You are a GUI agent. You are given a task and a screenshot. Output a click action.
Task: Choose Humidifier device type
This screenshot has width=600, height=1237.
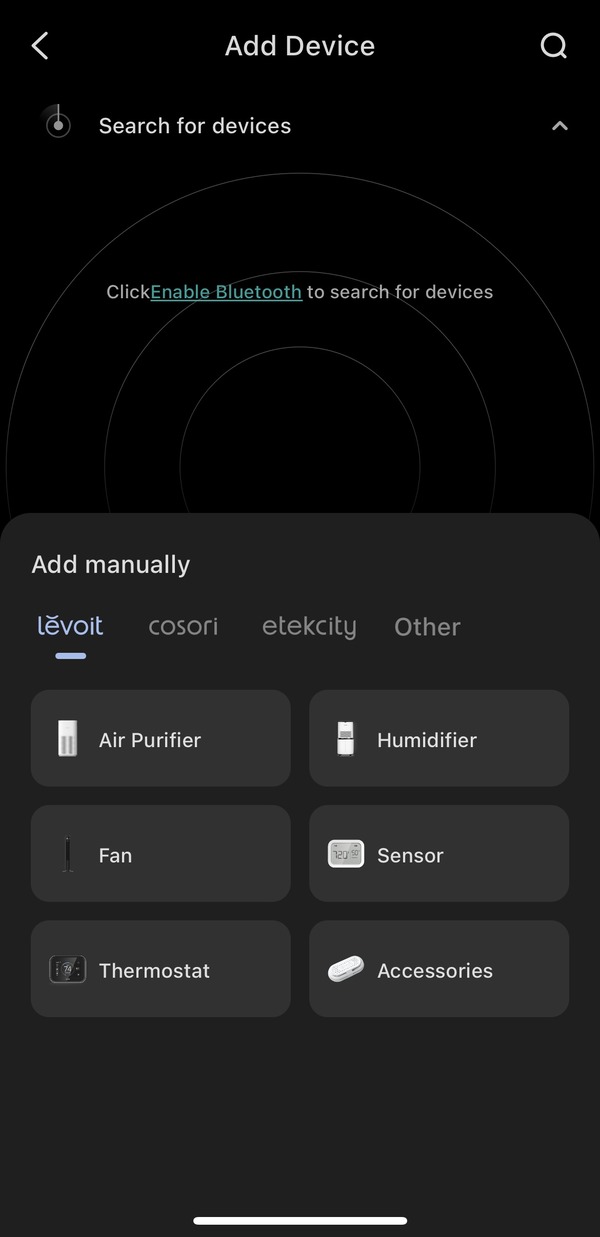click(439, 738)
